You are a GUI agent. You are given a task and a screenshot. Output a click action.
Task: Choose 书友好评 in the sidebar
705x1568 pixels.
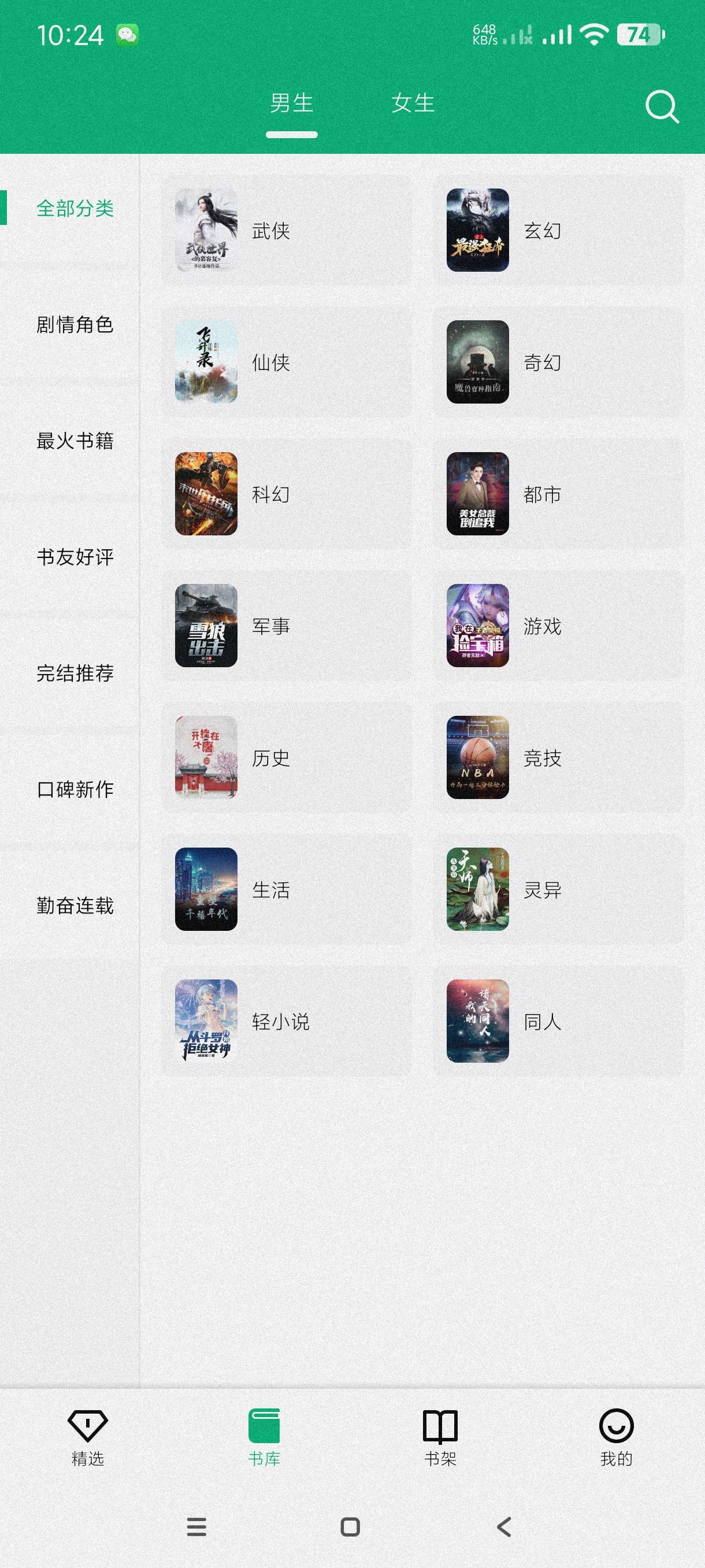click(x=75, y=557)
